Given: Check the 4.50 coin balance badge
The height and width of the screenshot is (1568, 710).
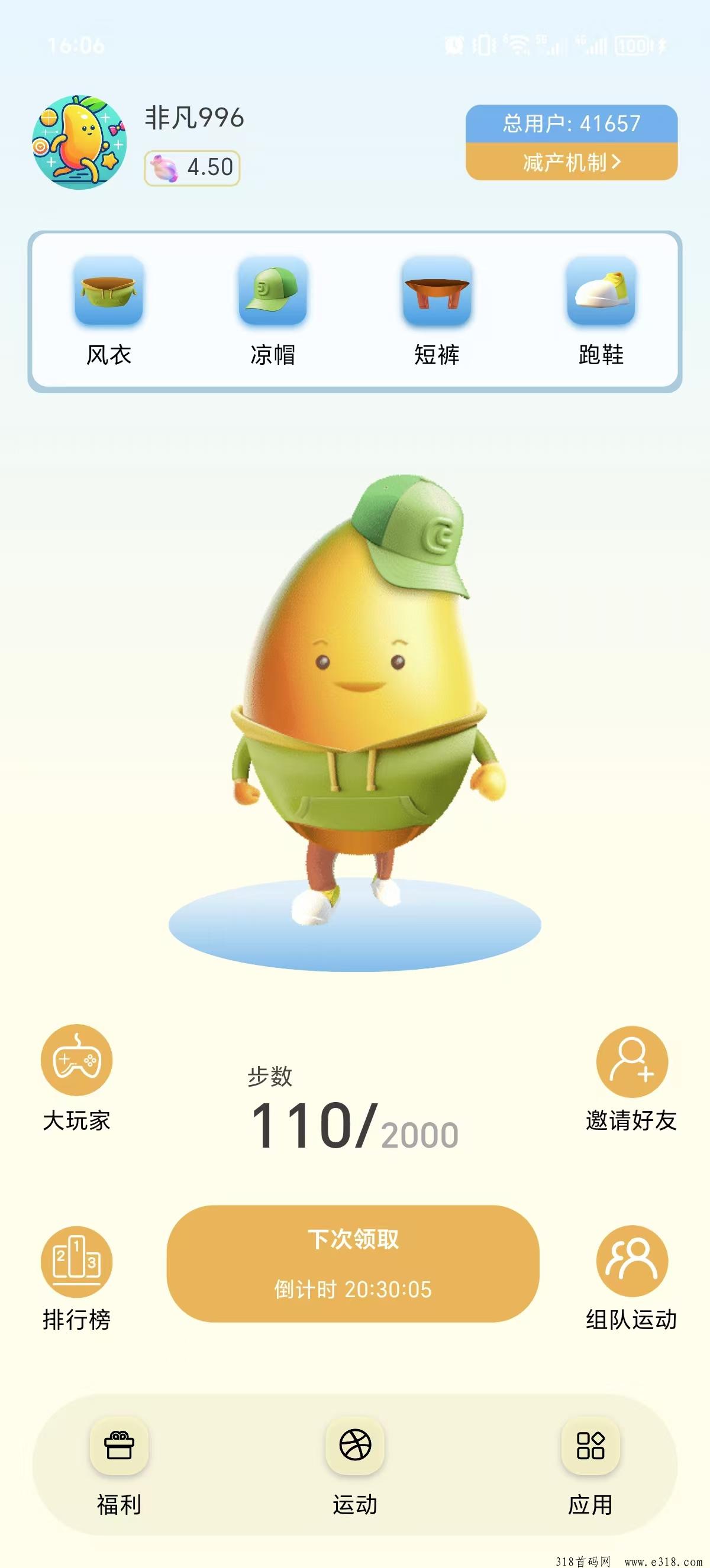Looking at the screenshot, I should pos(192,167).
